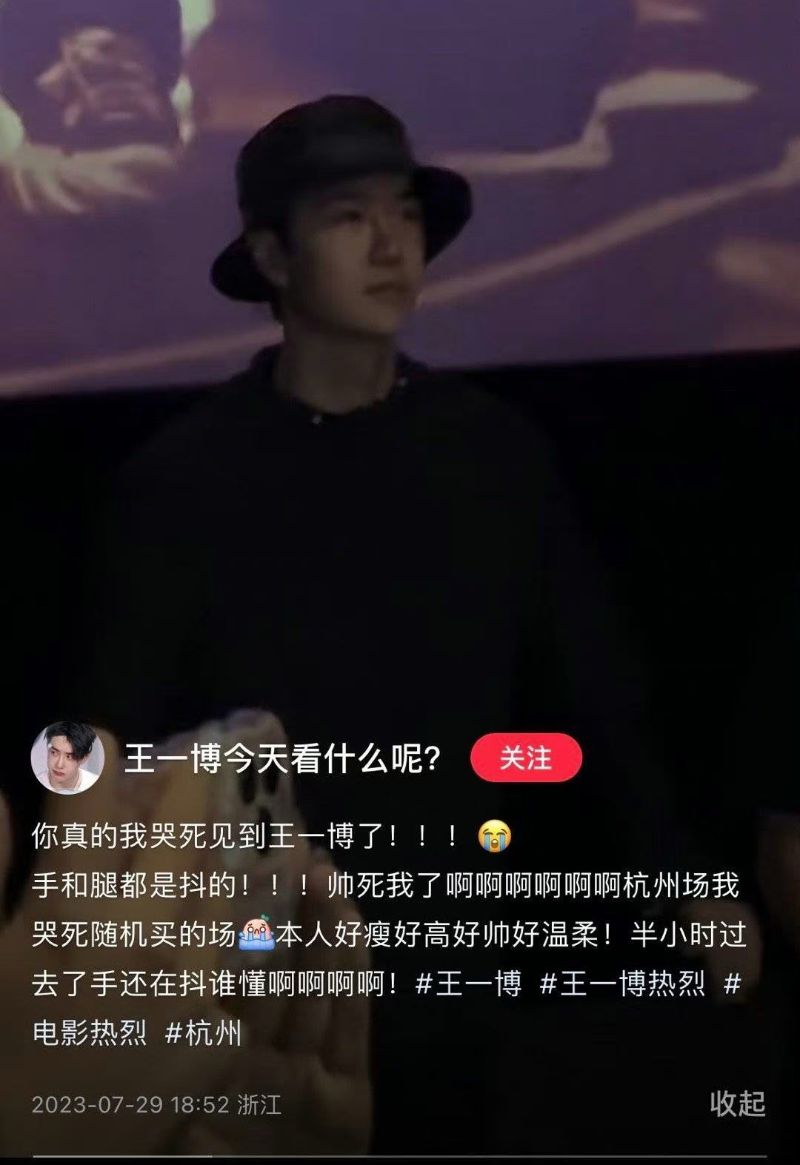This screenshot has width=800, height=1165.
Task: Collapse the caption with 收起
Action: pos(737,1103)
